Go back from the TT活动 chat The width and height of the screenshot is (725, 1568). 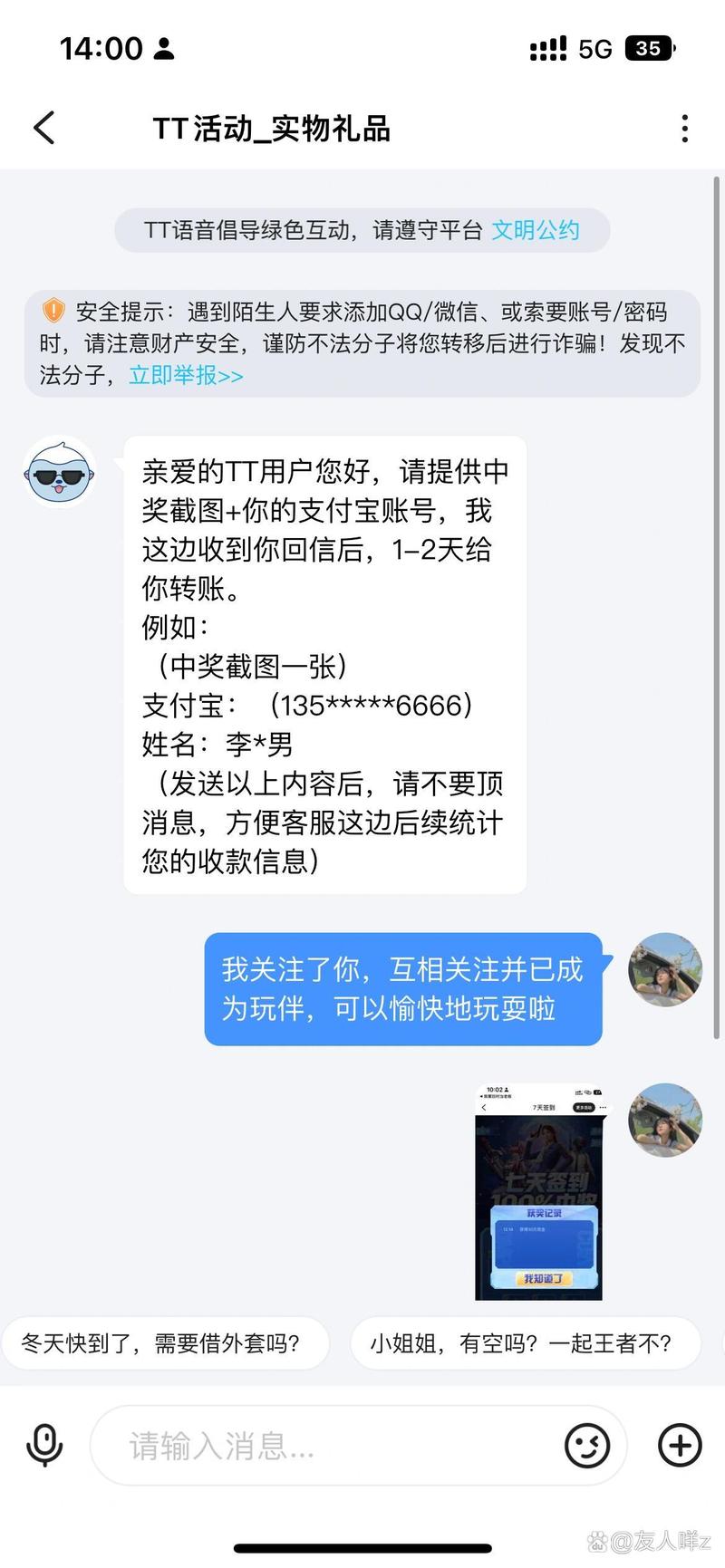point(44,128)
